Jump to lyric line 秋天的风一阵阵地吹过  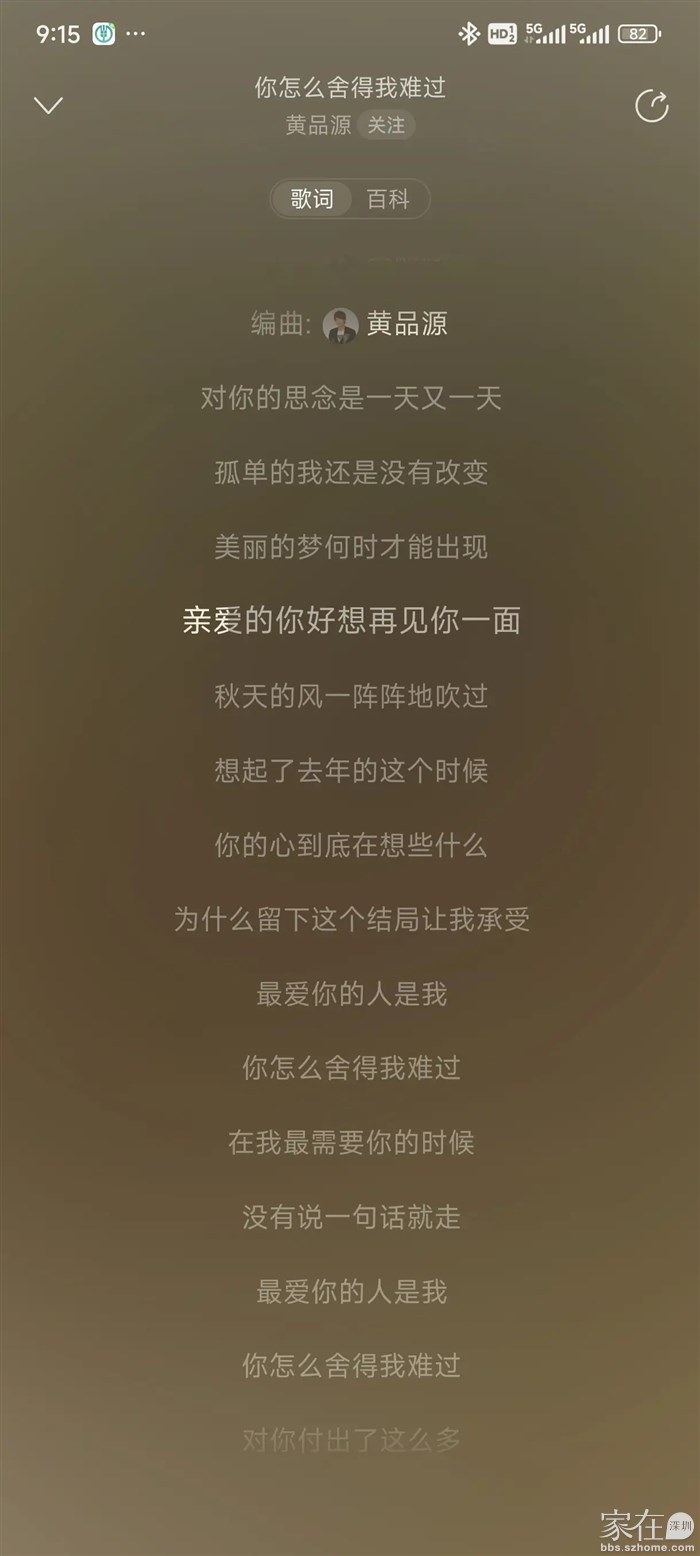(x=351, y=696)
